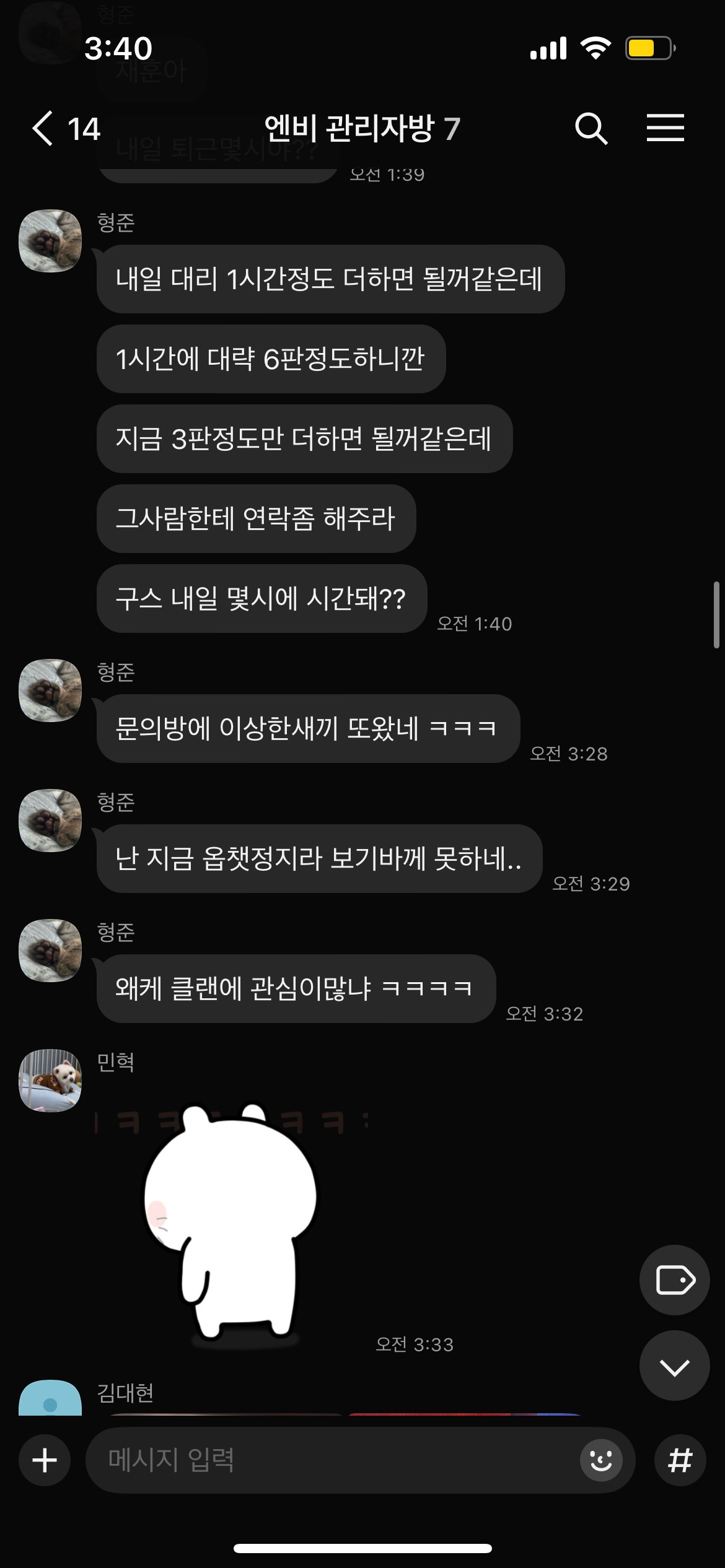
Task: Open 형준's profile above the 오전 3:32 message
Action: (x=50, y=950)
